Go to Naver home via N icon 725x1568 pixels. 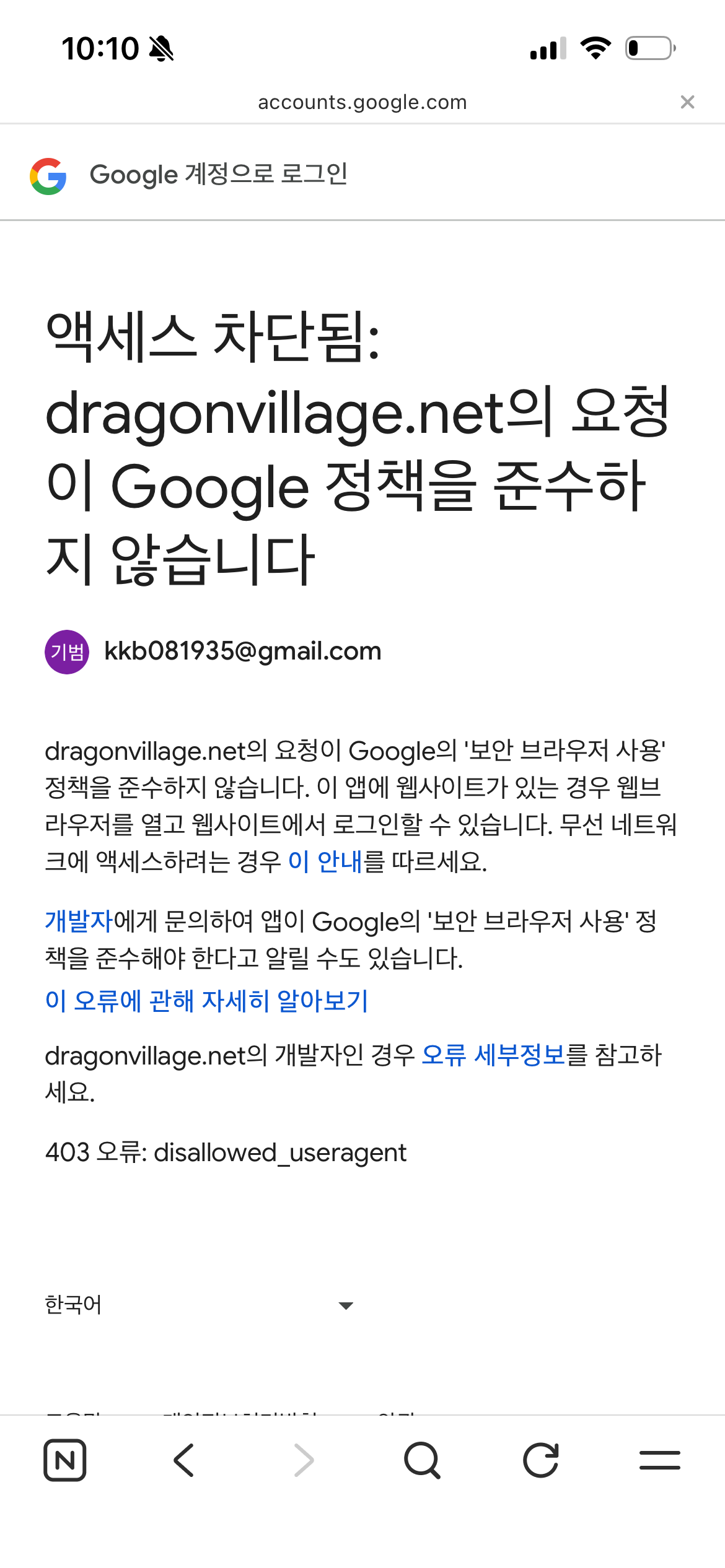click(x=65, y=1460)
